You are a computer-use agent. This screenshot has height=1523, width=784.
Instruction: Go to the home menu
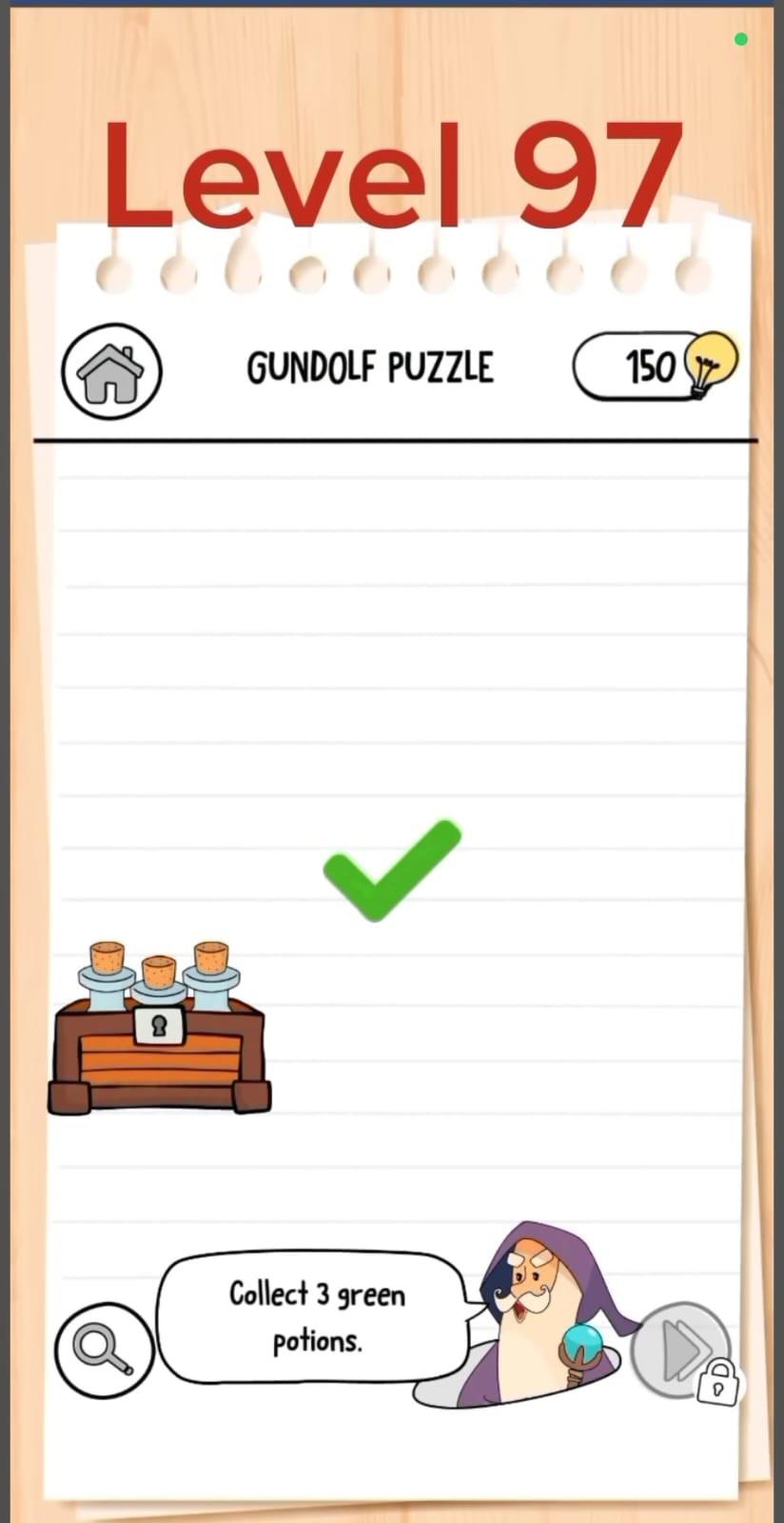tap(111, 371)
